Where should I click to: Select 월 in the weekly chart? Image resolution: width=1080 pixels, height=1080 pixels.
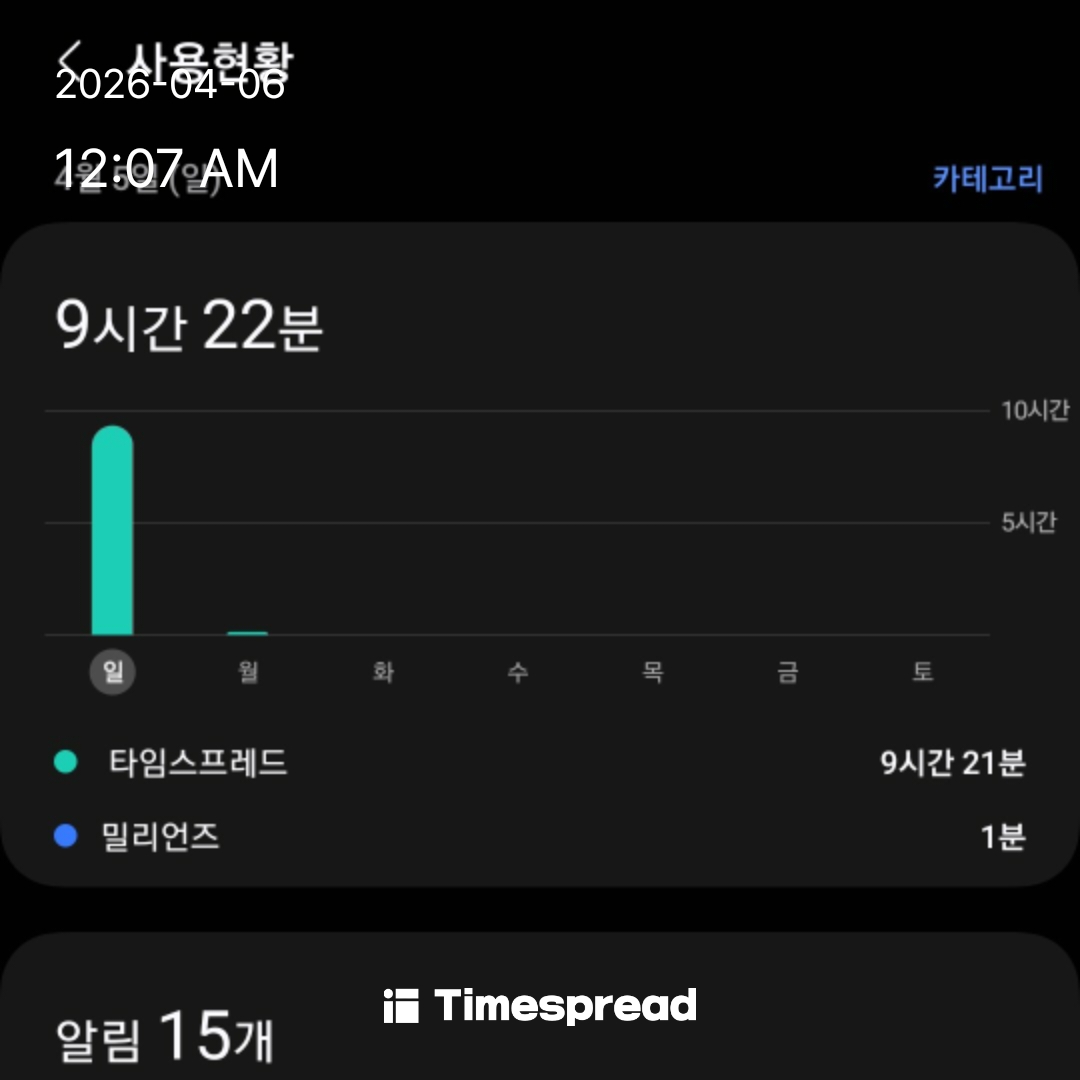point(248,672)
